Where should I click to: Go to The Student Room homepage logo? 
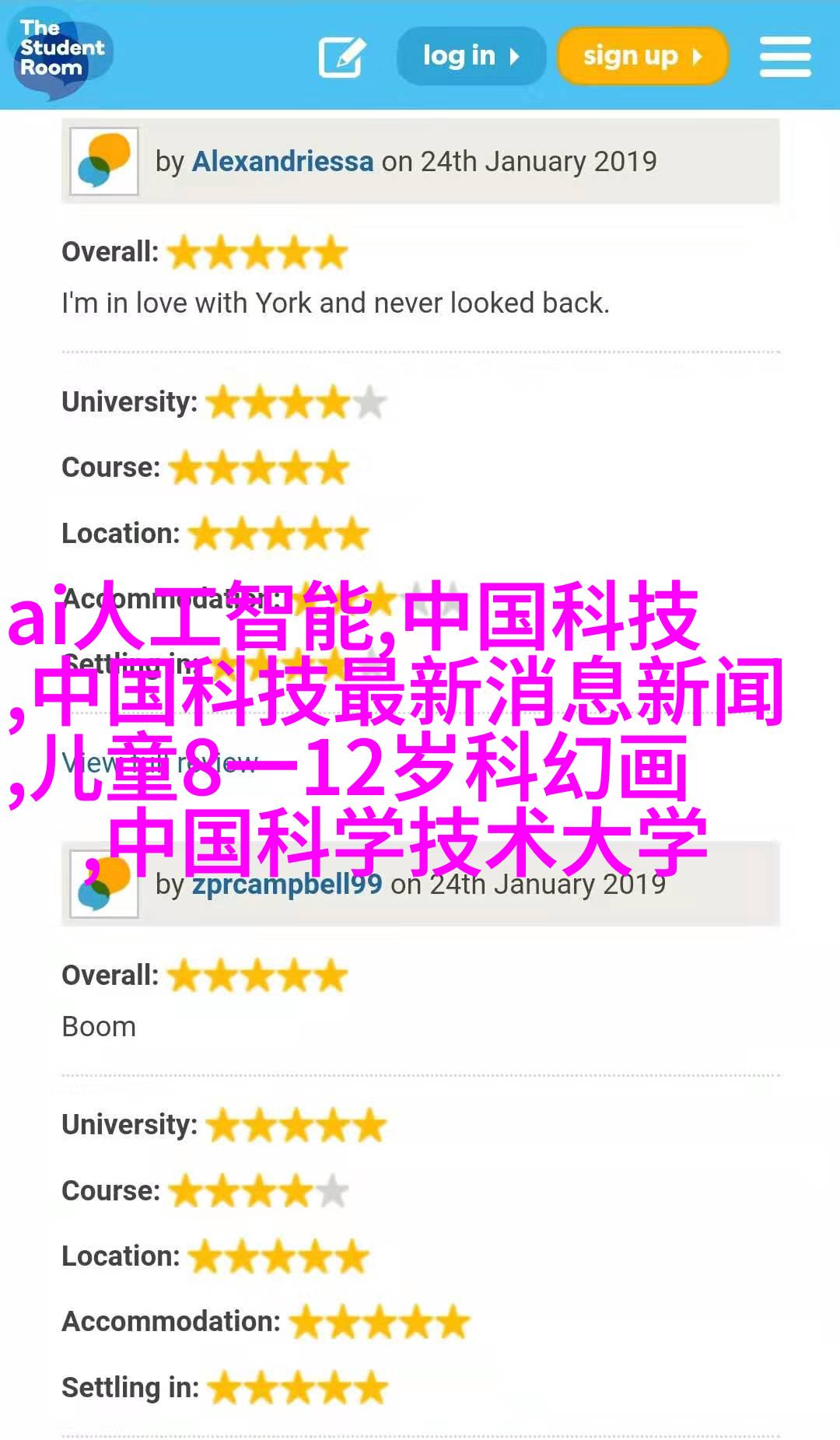(59, 53)
